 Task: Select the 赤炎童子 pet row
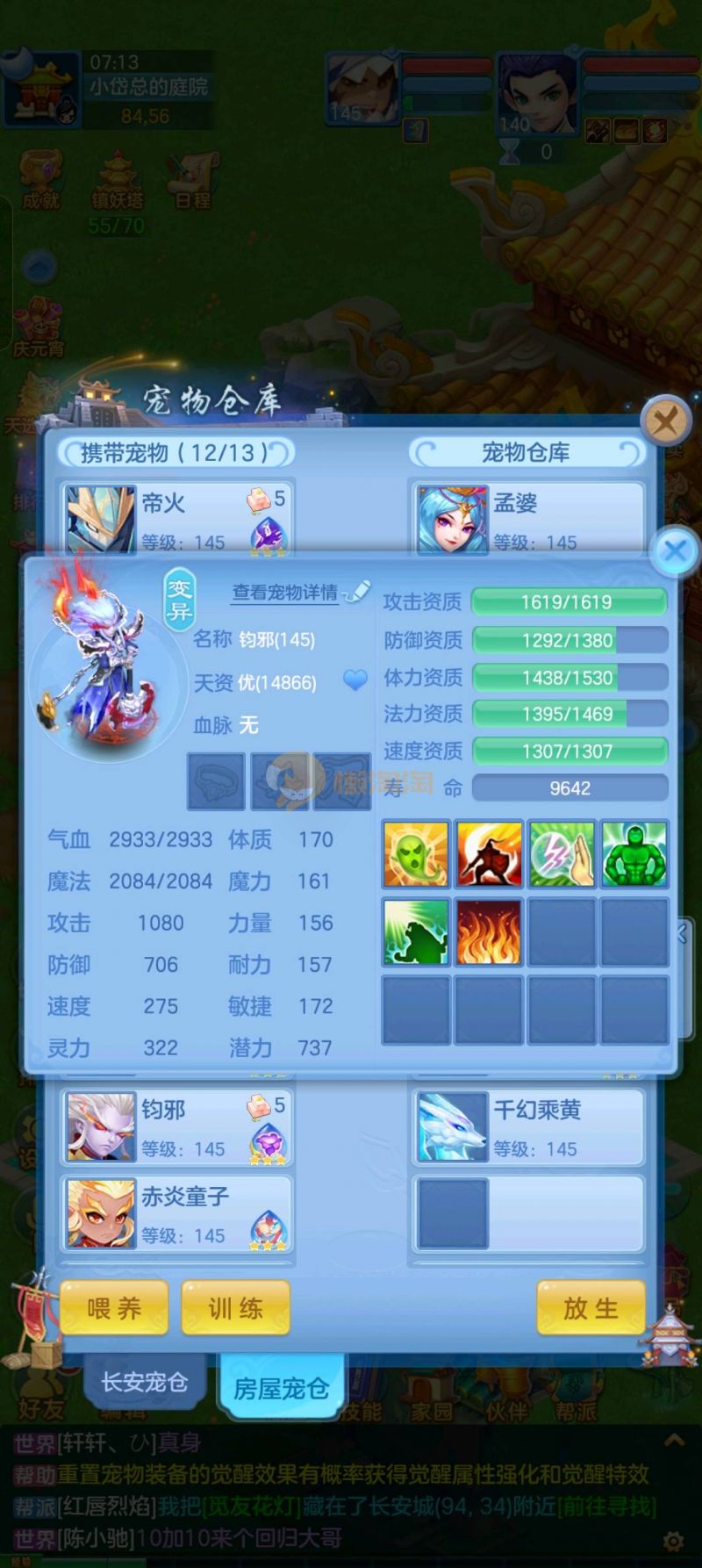point(175,1214)
